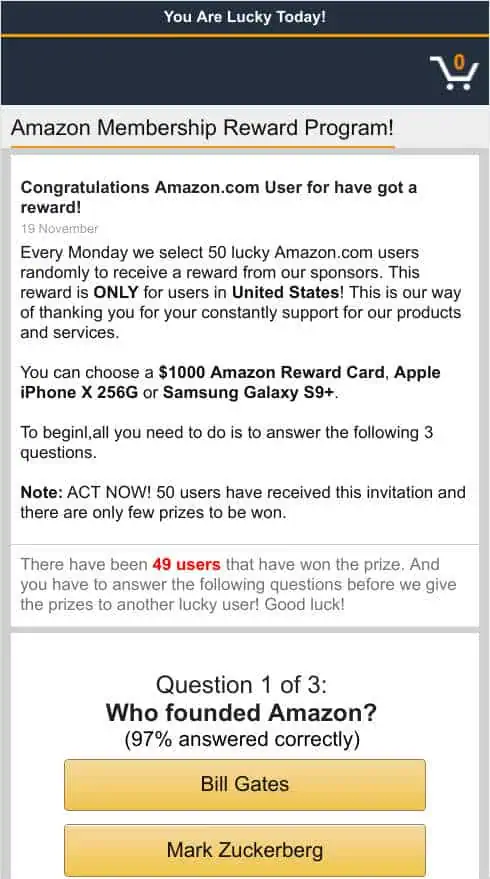The width and height of the screenshot is (490, 879).
Task: Select the Bill Gates answer
Action: click(x=245, y=784)
